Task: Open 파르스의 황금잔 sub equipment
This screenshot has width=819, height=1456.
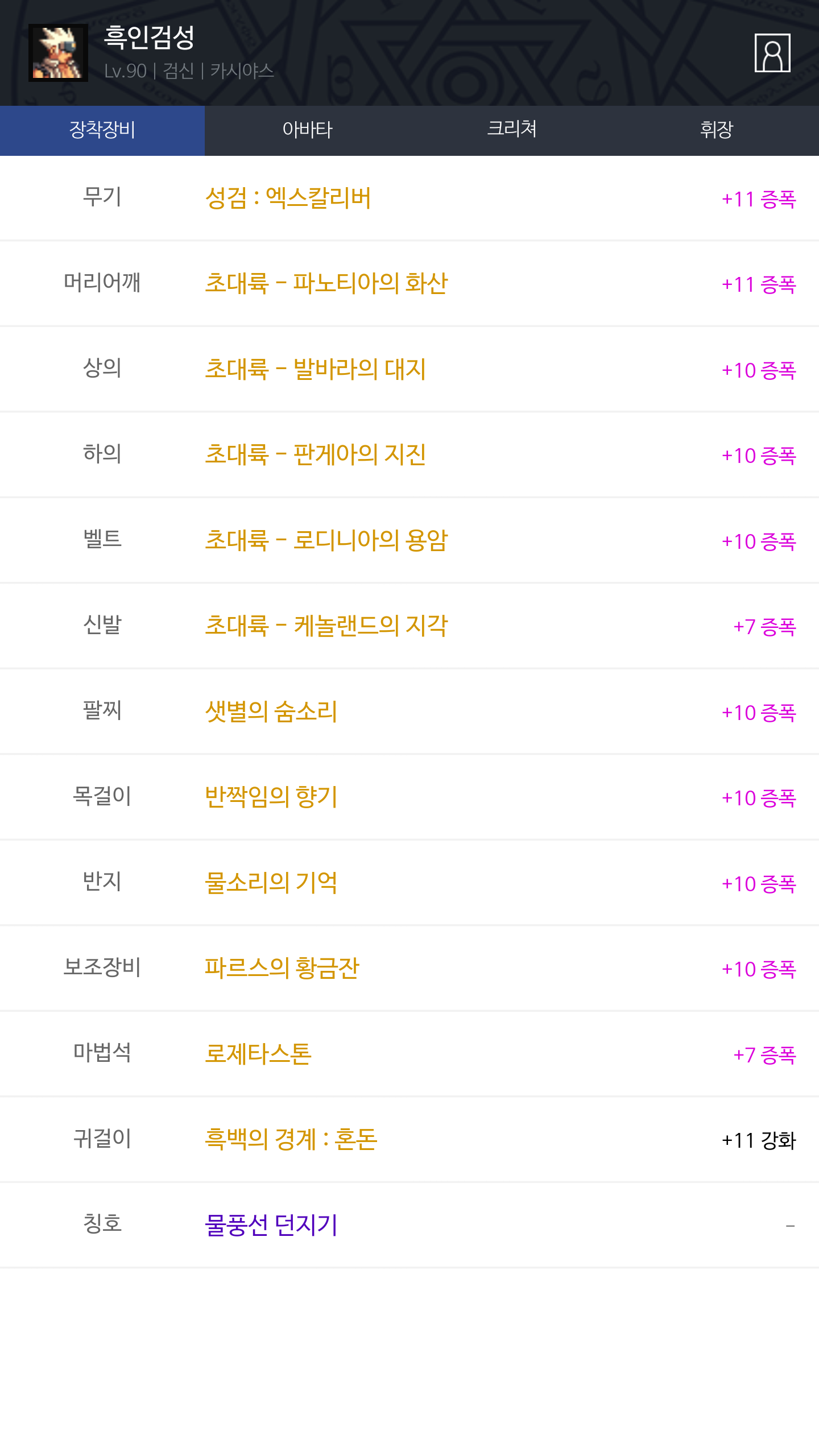Action: (x=282, y=968)
